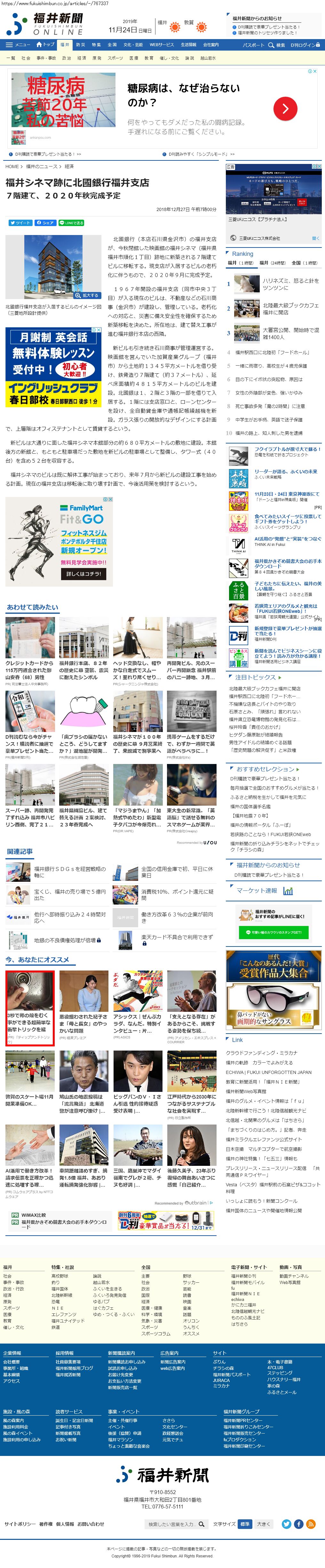325x1568 pixels.
Task: Open the メニュー hamburger menu
Action: pos(18,45)
